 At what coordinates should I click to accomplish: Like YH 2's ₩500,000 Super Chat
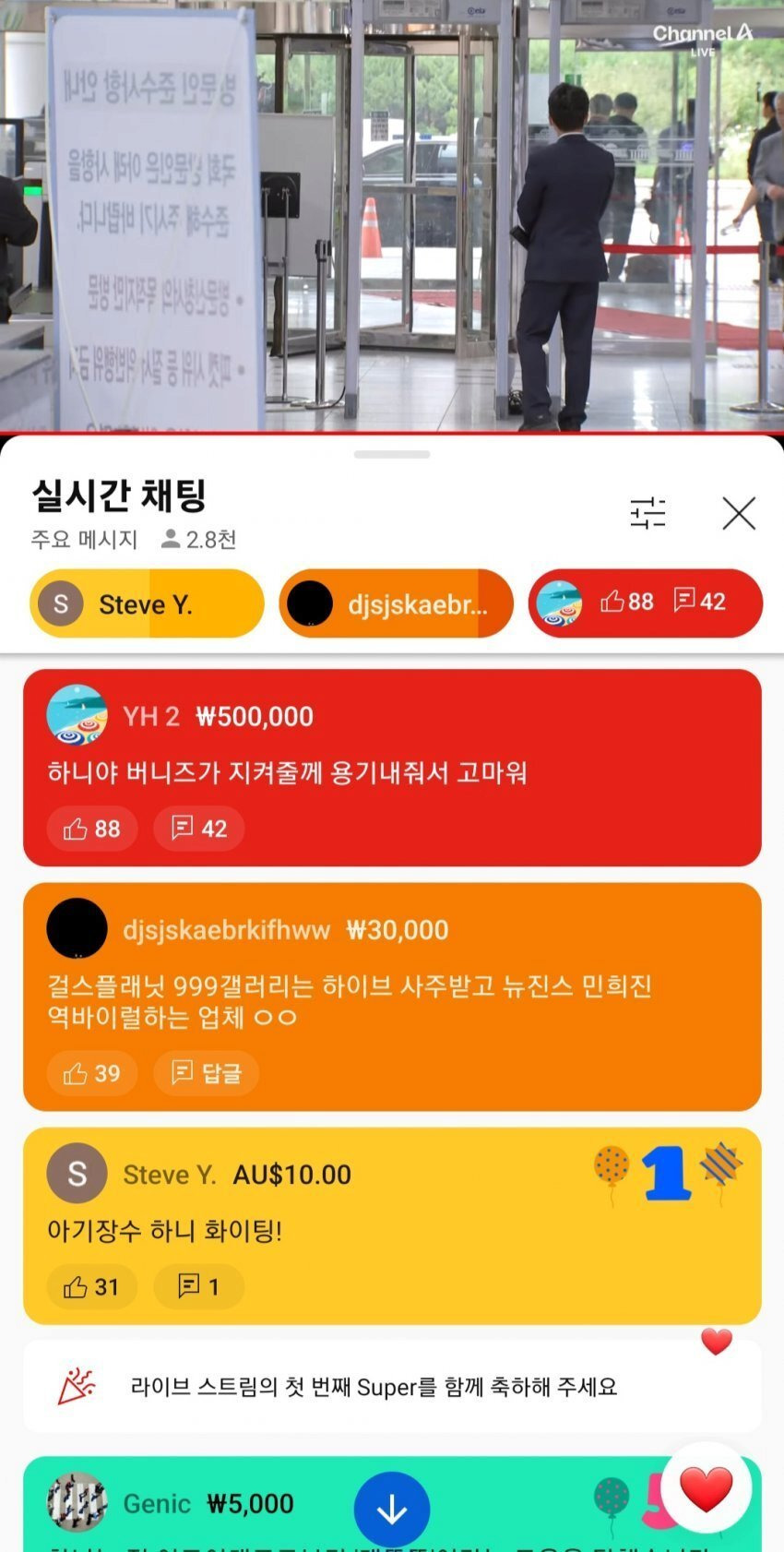(x=92, y=829)
